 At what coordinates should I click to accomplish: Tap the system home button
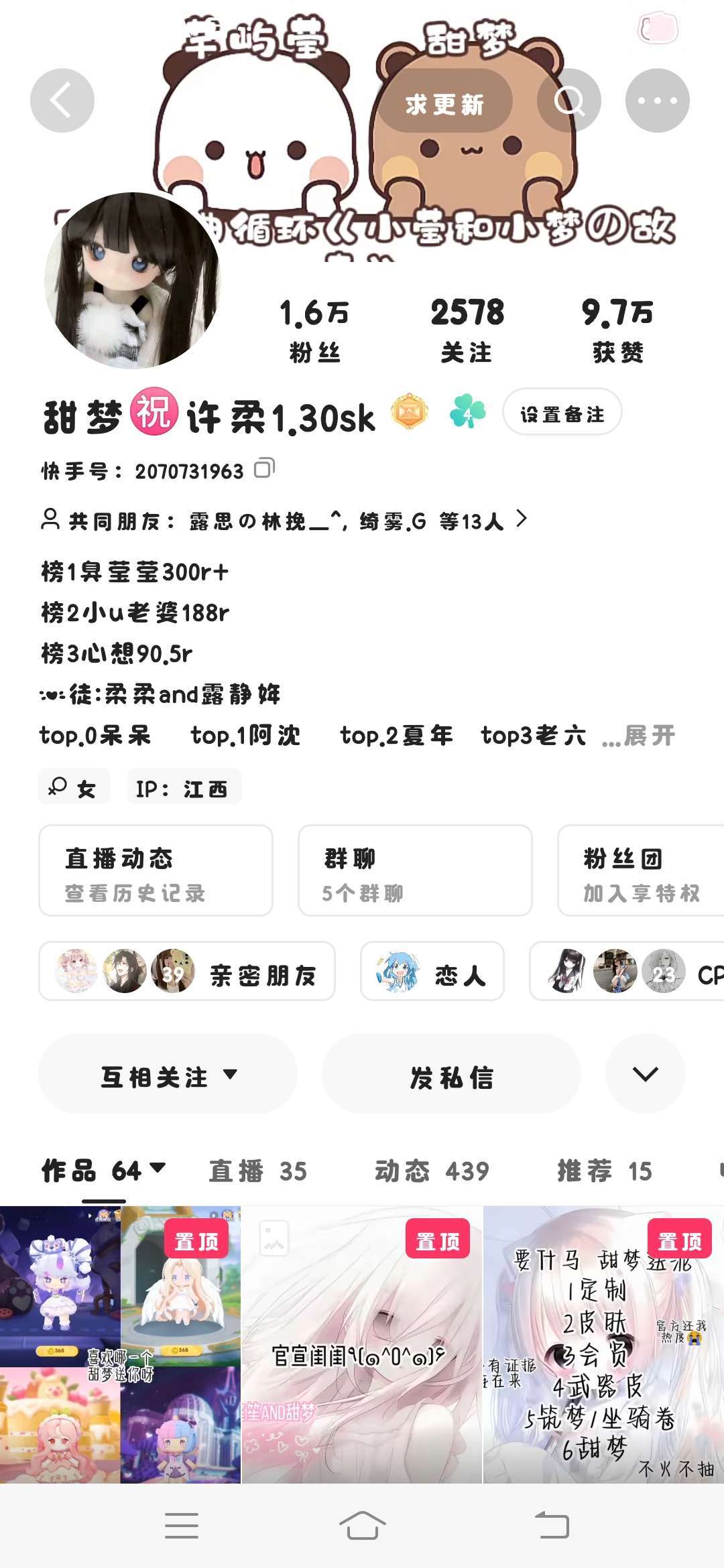point(362,1525)
